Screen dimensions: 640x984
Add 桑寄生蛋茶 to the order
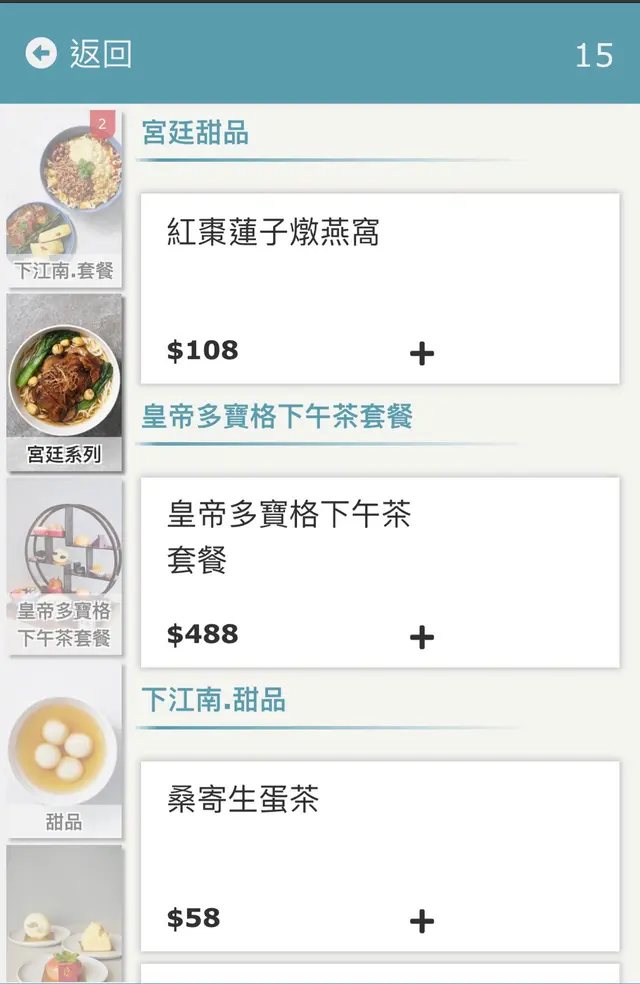(x=422, y=921)
